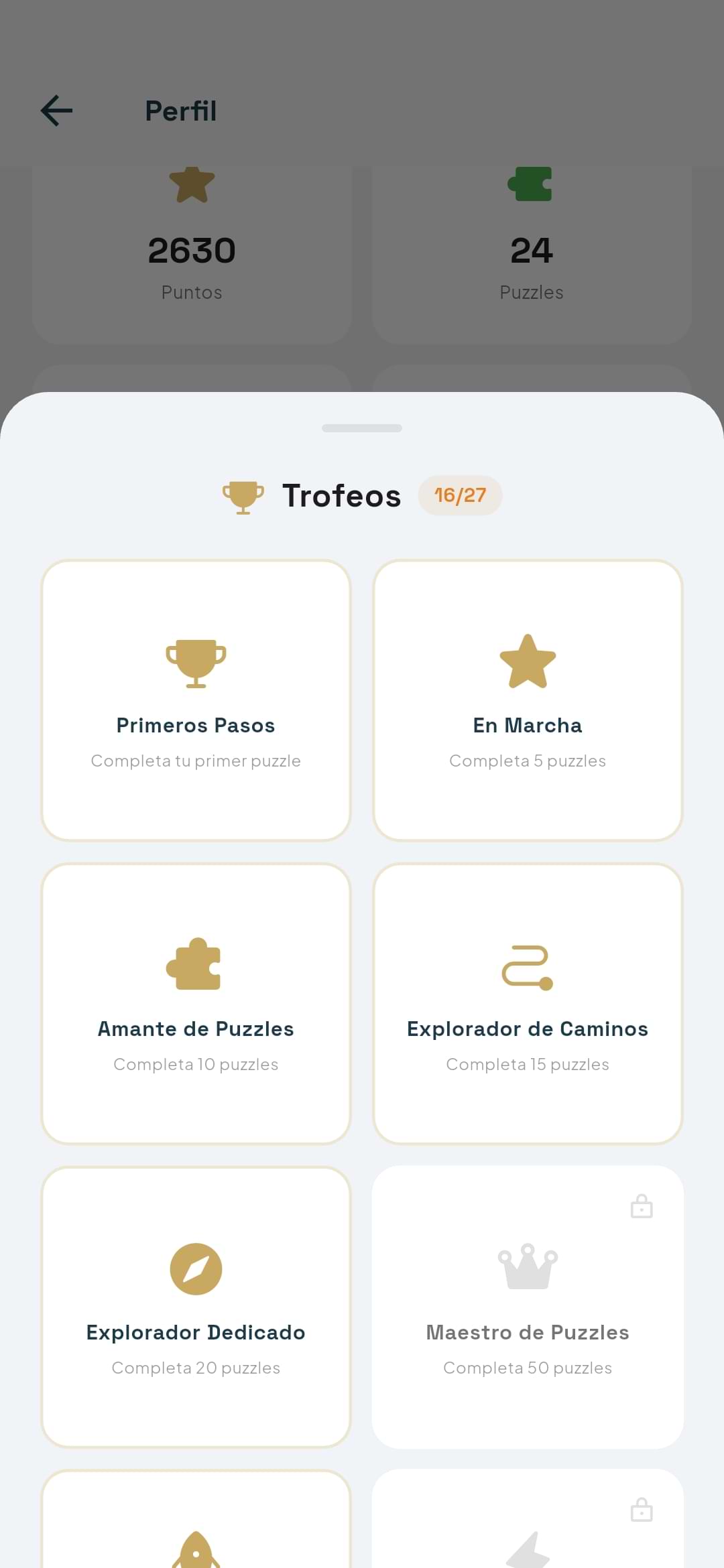Tap the compass icon on Explorador Dedicado card
Image resolution: width=724 pixels, height=1568 pixels.
pos(195,1267)
